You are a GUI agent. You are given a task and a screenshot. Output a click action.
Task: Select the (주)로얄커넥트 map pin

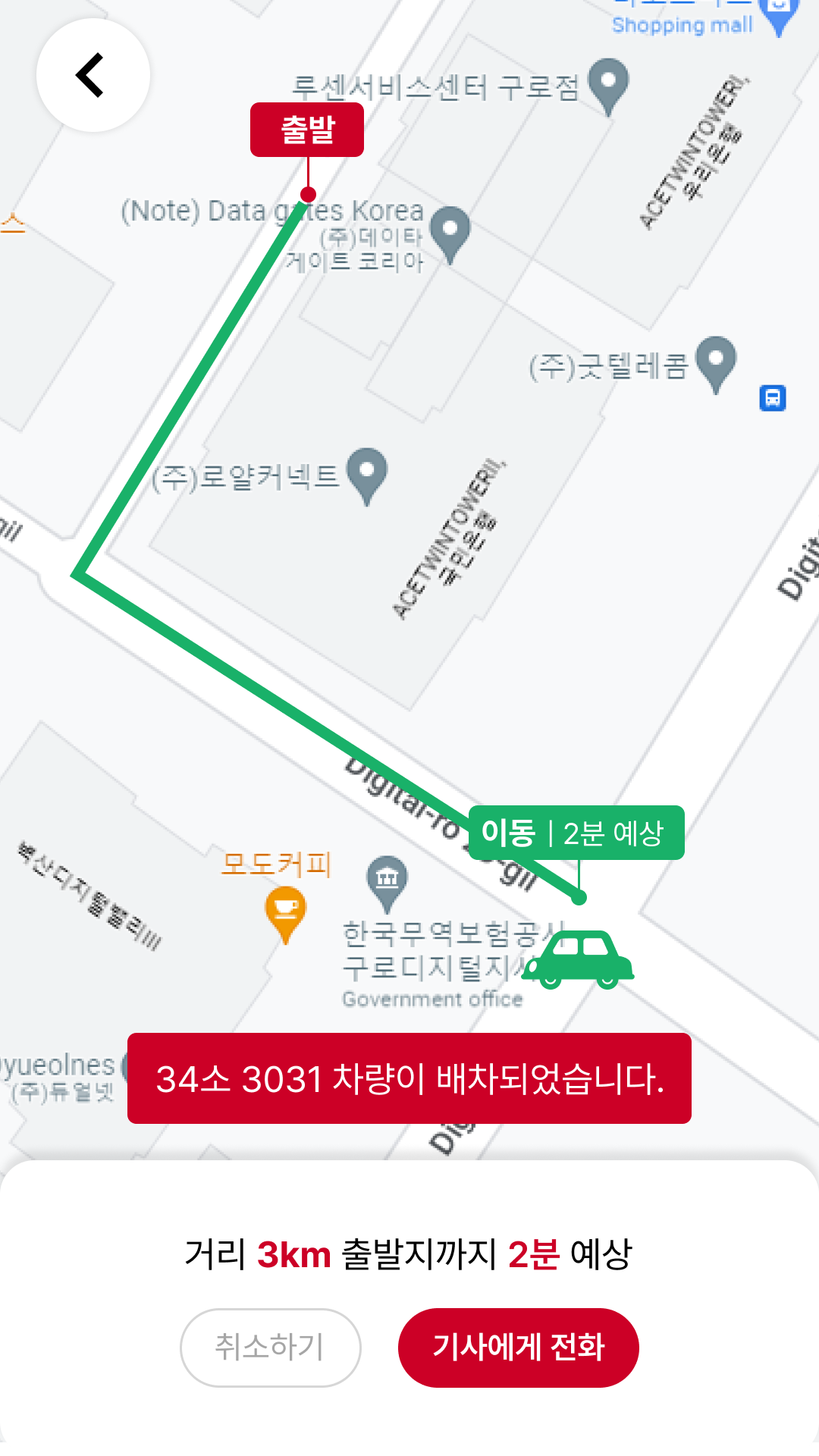pos(367,477)
